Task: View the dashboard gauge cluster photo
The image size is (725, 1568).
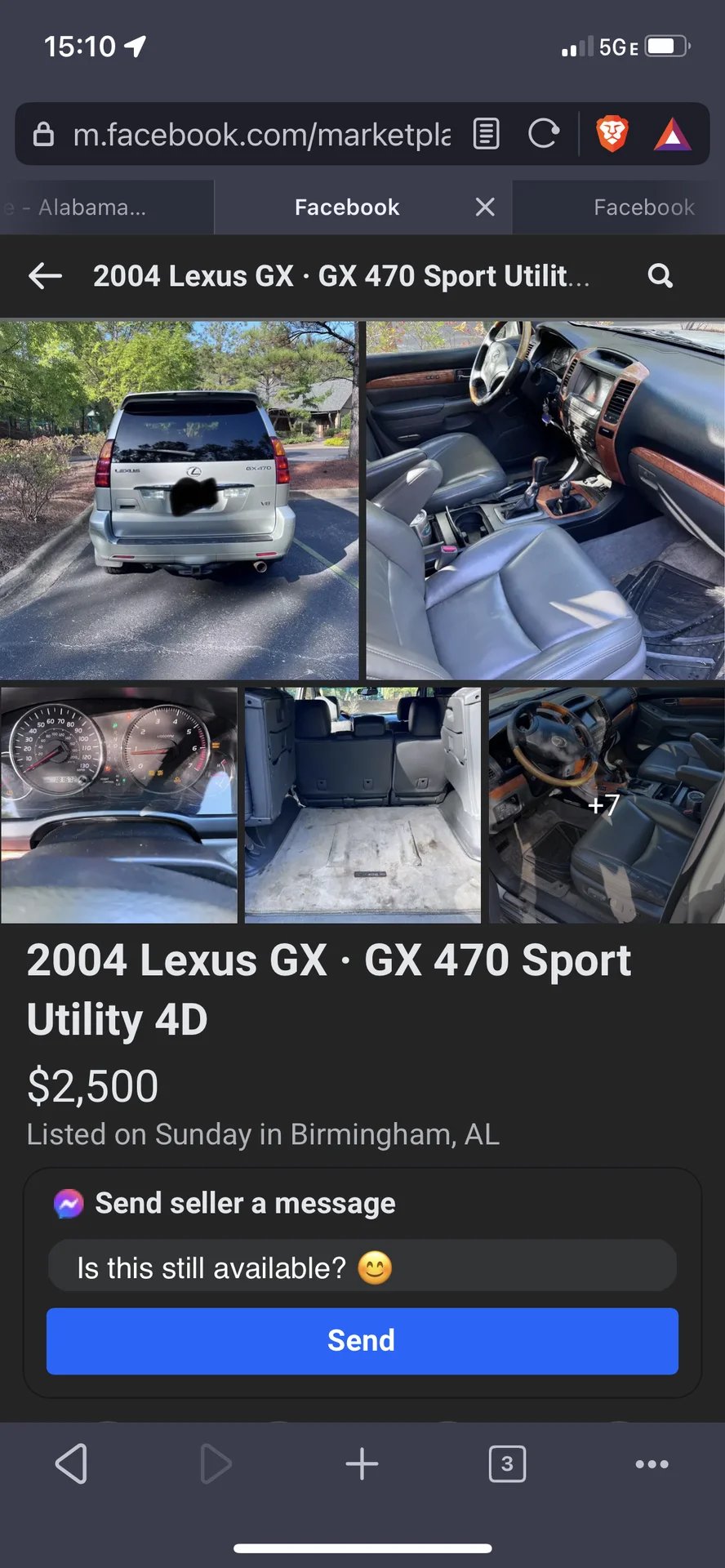Action: click(119, 805)
